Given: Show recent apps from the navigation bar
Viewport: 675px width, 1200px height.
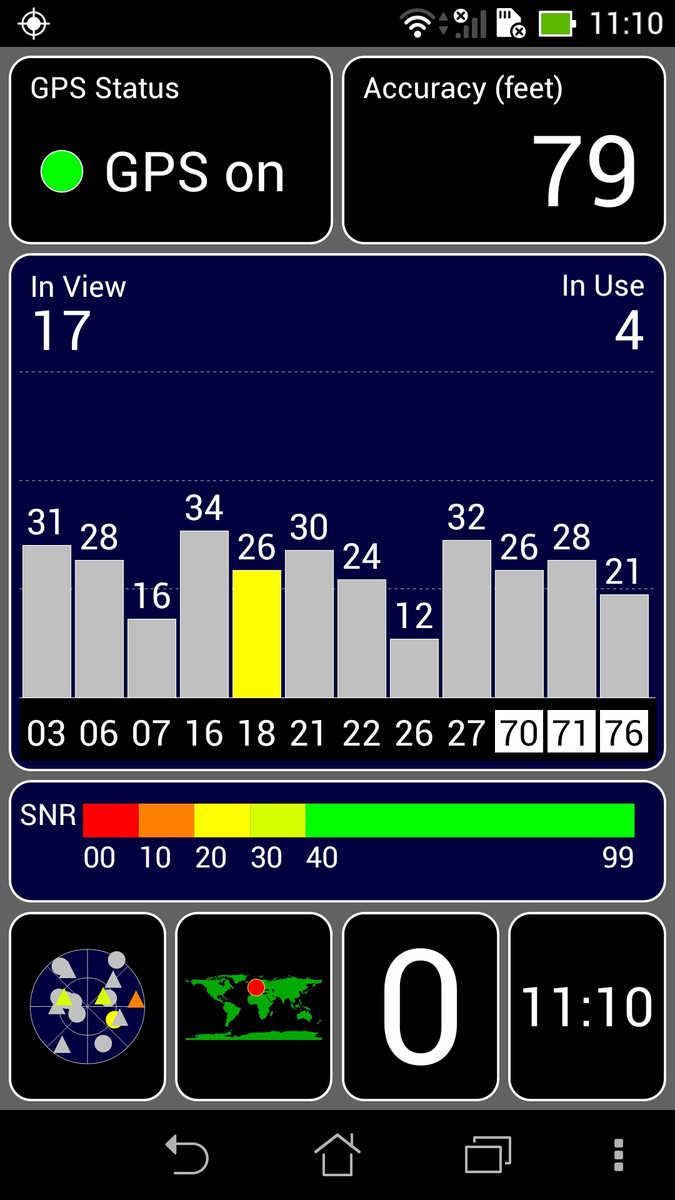Looking at the screenshot, I should [488, 1156].
